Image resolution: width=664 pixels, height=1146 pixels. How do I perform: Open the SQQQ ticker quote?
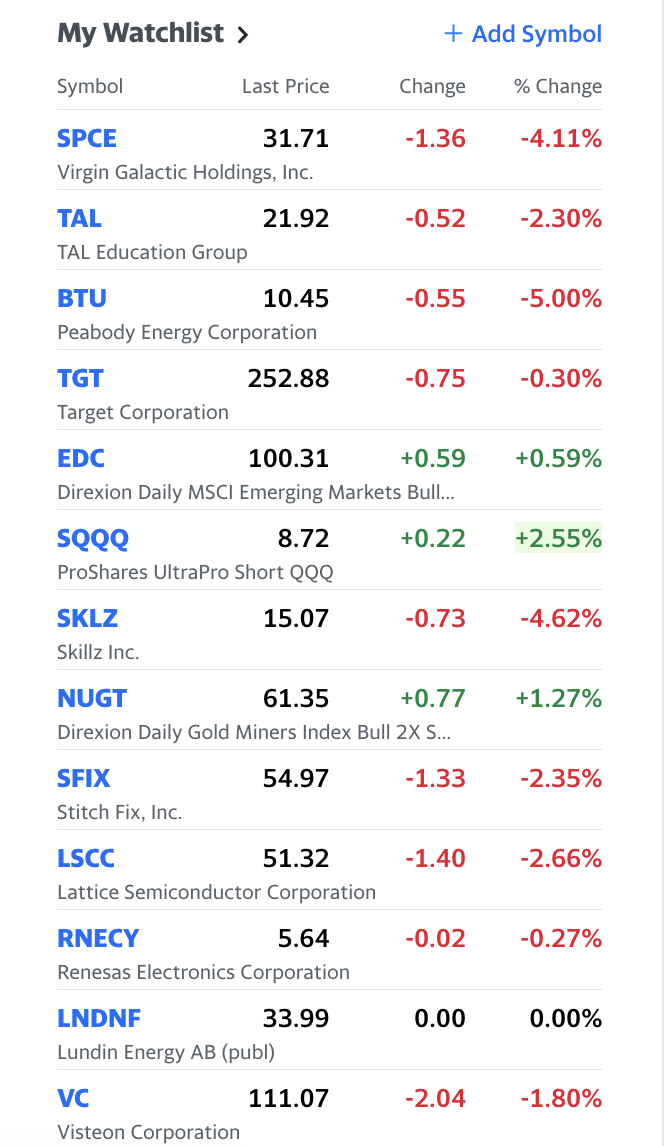pos(93,538)
